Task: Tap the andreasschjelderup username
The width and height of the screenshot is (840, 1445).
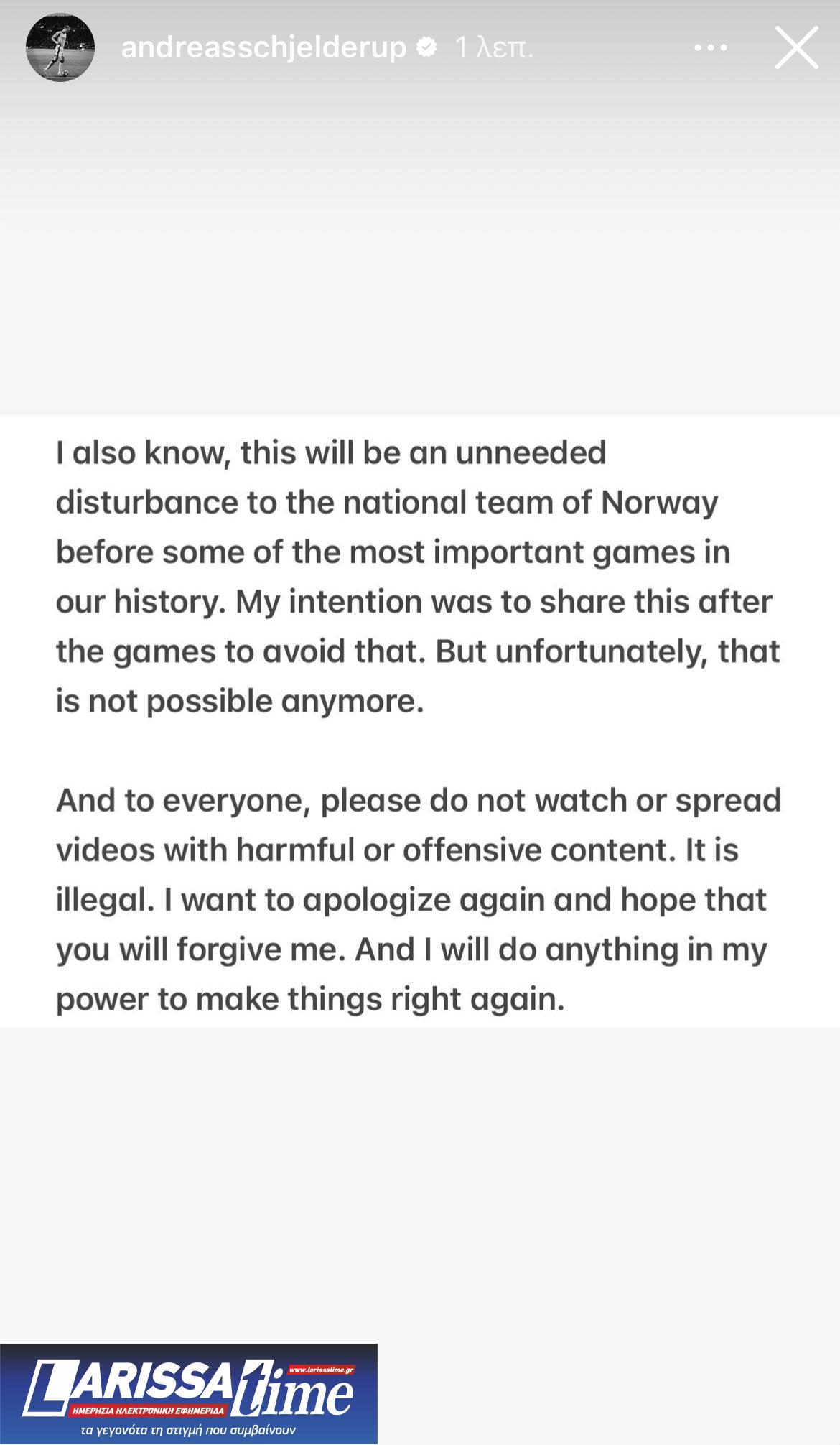Action: [x=263, y=47]
